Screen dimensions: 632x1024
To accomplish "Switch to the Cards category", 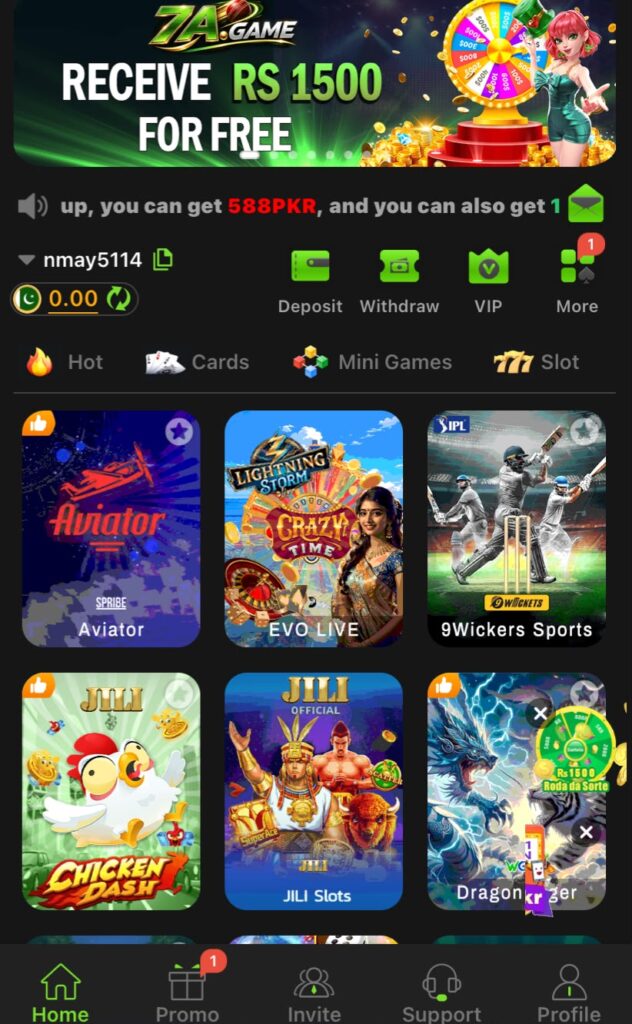I will click(197, 362).
